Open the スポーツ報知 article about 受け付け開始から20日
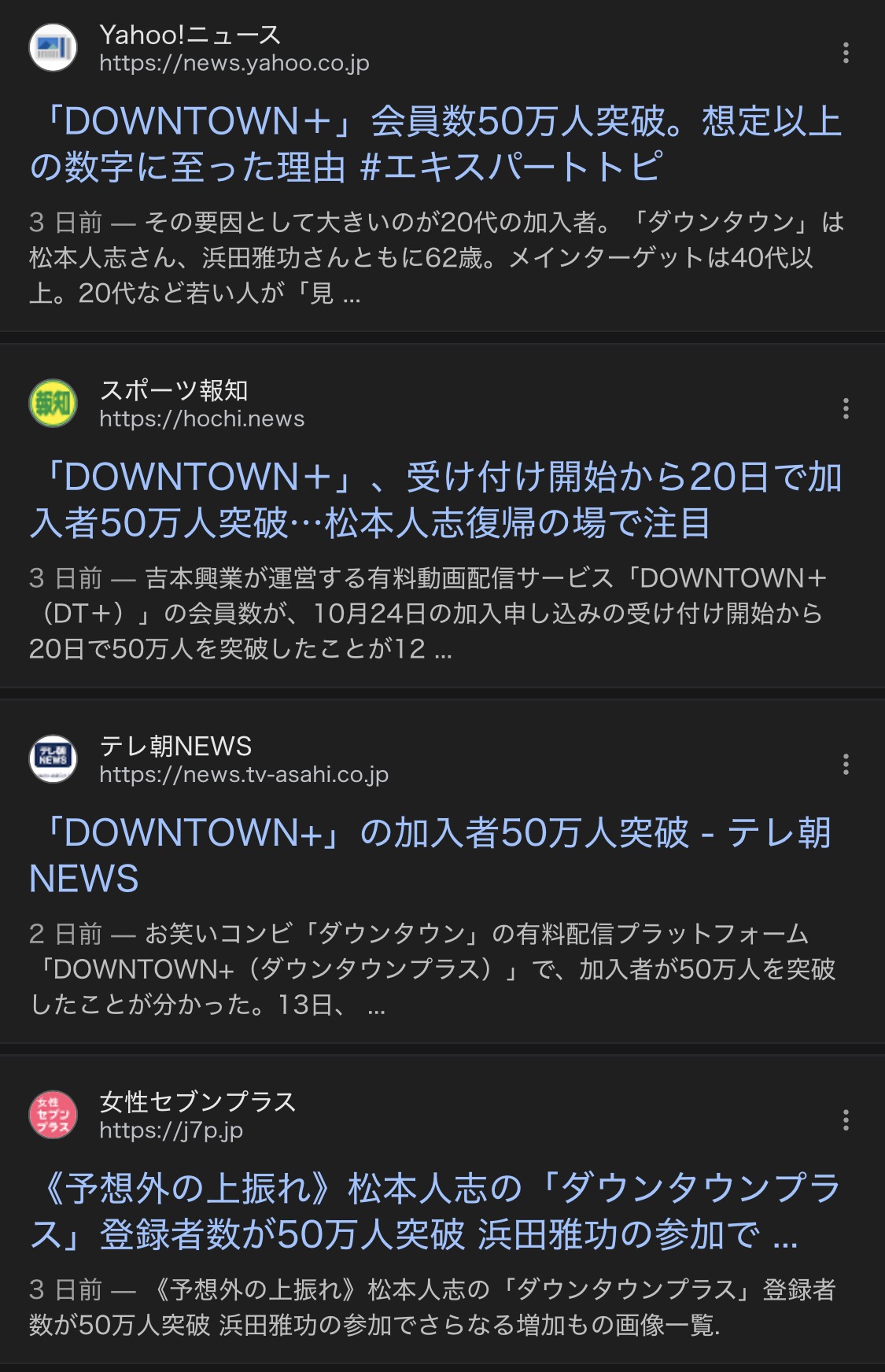 [435, 500]
